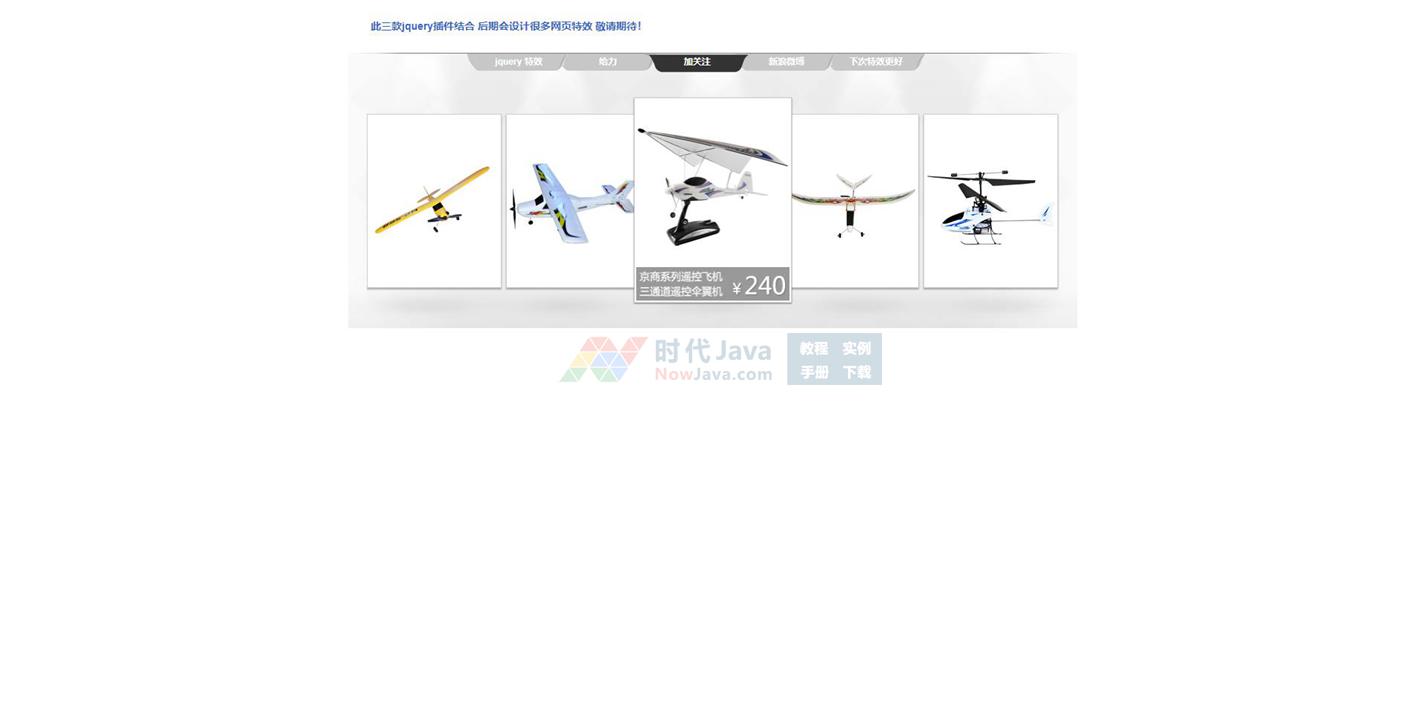The height and width of the screenshot is (718, 1425).
Task: Open the yellow propeller plane card
Action: pyautogui.click(x=434, y=201)
